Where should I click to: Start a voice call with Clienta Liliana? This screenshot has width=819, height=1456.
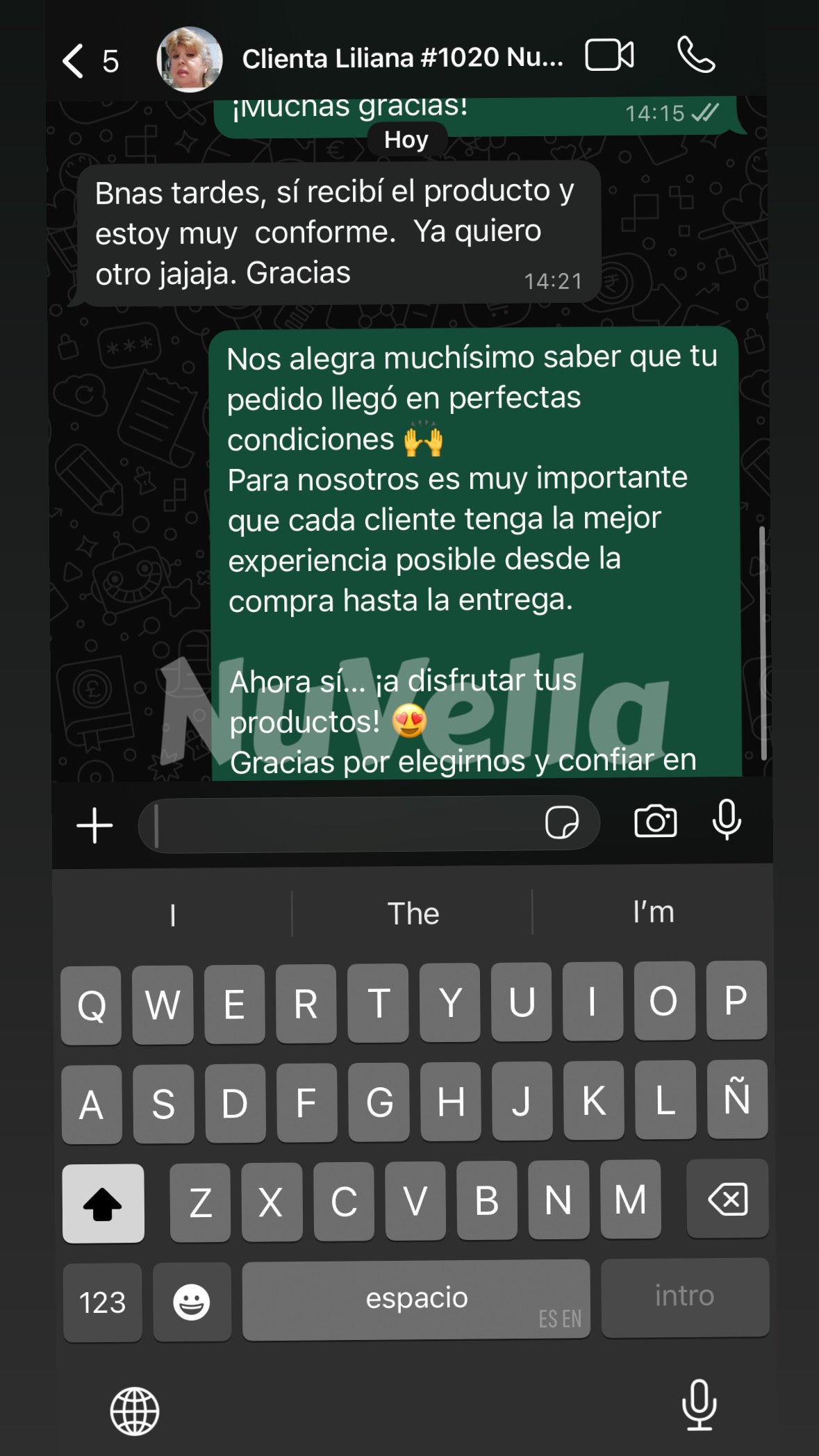tap(695, 56)
